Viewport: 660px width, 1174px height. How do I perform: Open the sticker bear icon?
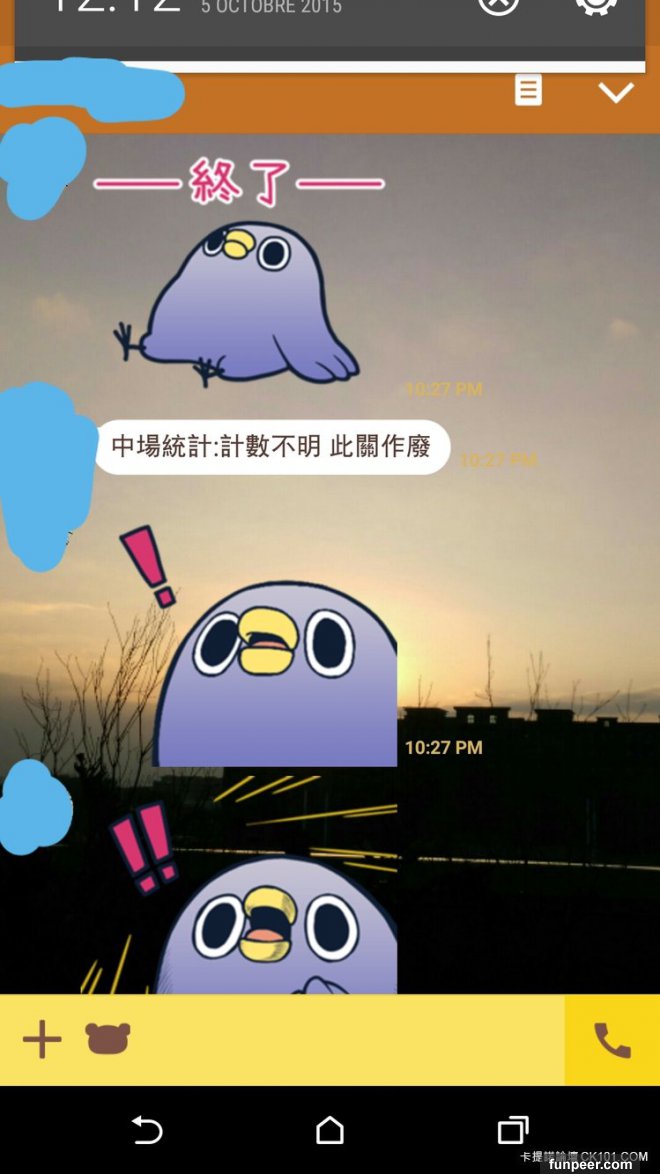(107, 1039)
